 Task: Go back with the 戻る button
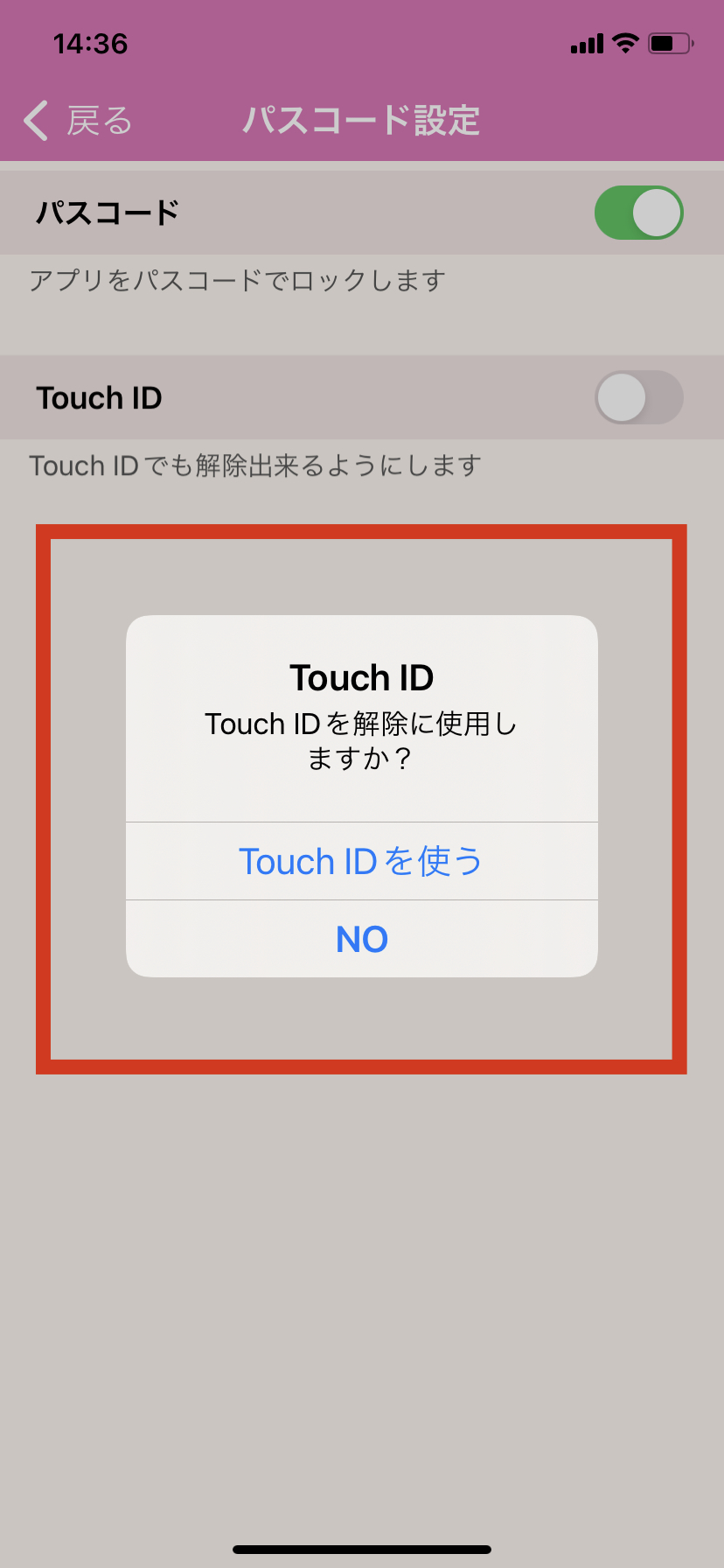[77, 121]
